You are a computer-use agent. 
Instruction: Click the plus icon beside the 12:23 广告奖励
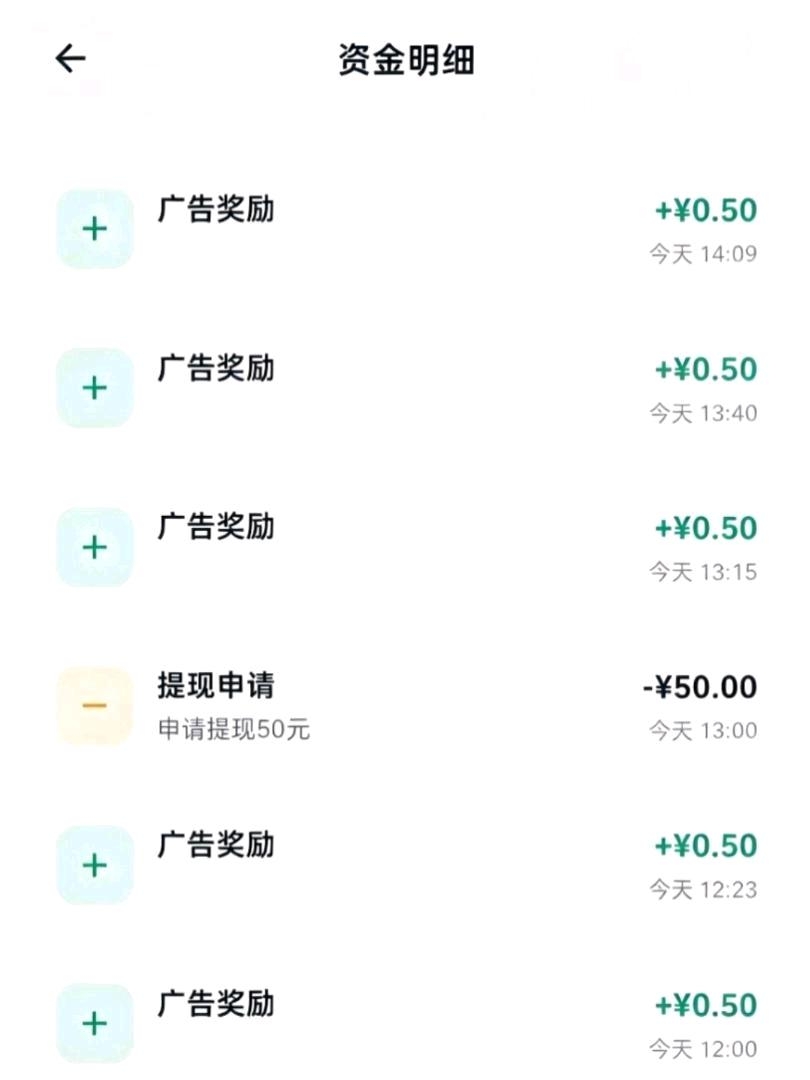(x=94, y=864)
